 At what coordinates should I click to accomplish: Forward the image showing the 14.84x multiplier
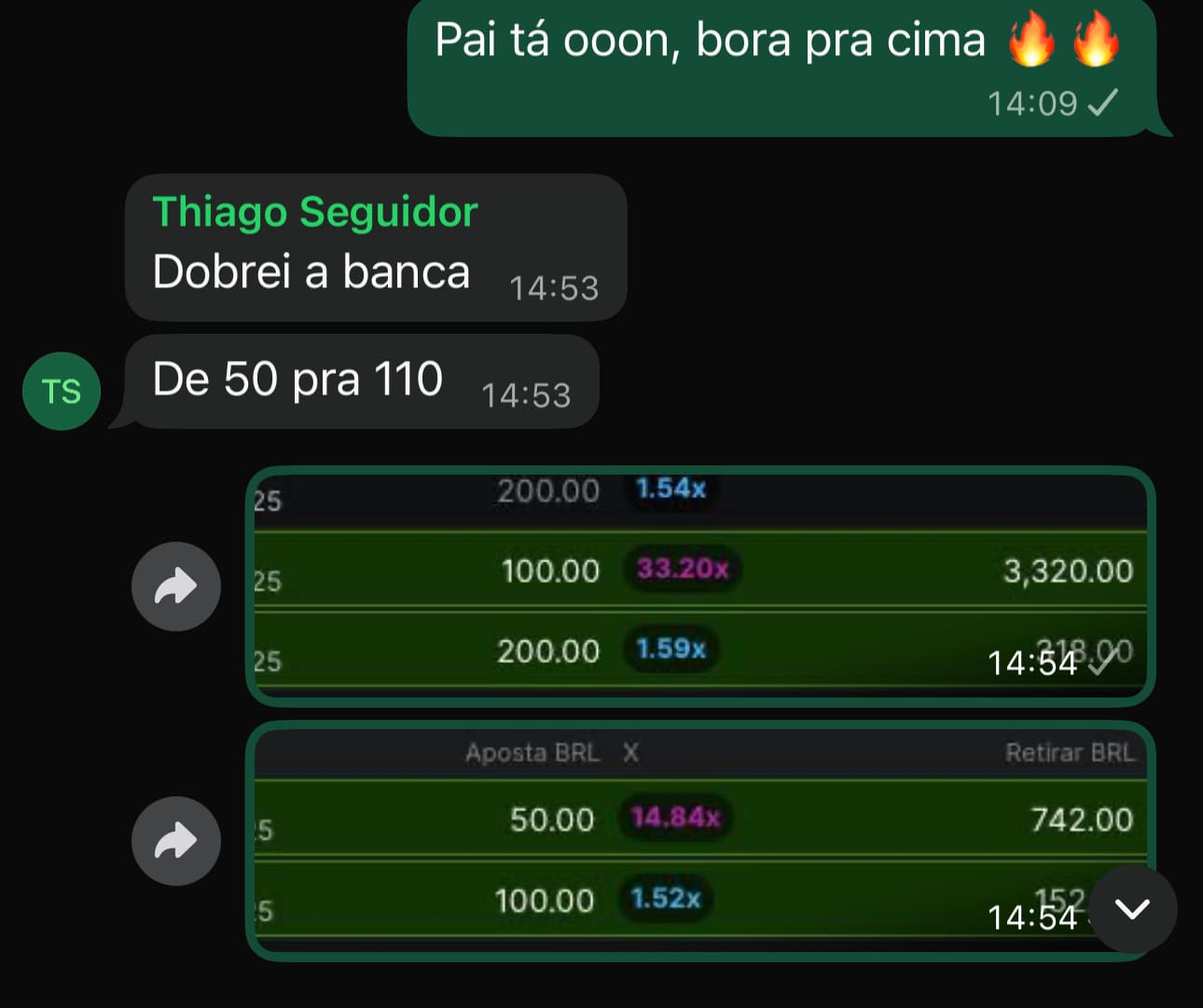point(175,841)
